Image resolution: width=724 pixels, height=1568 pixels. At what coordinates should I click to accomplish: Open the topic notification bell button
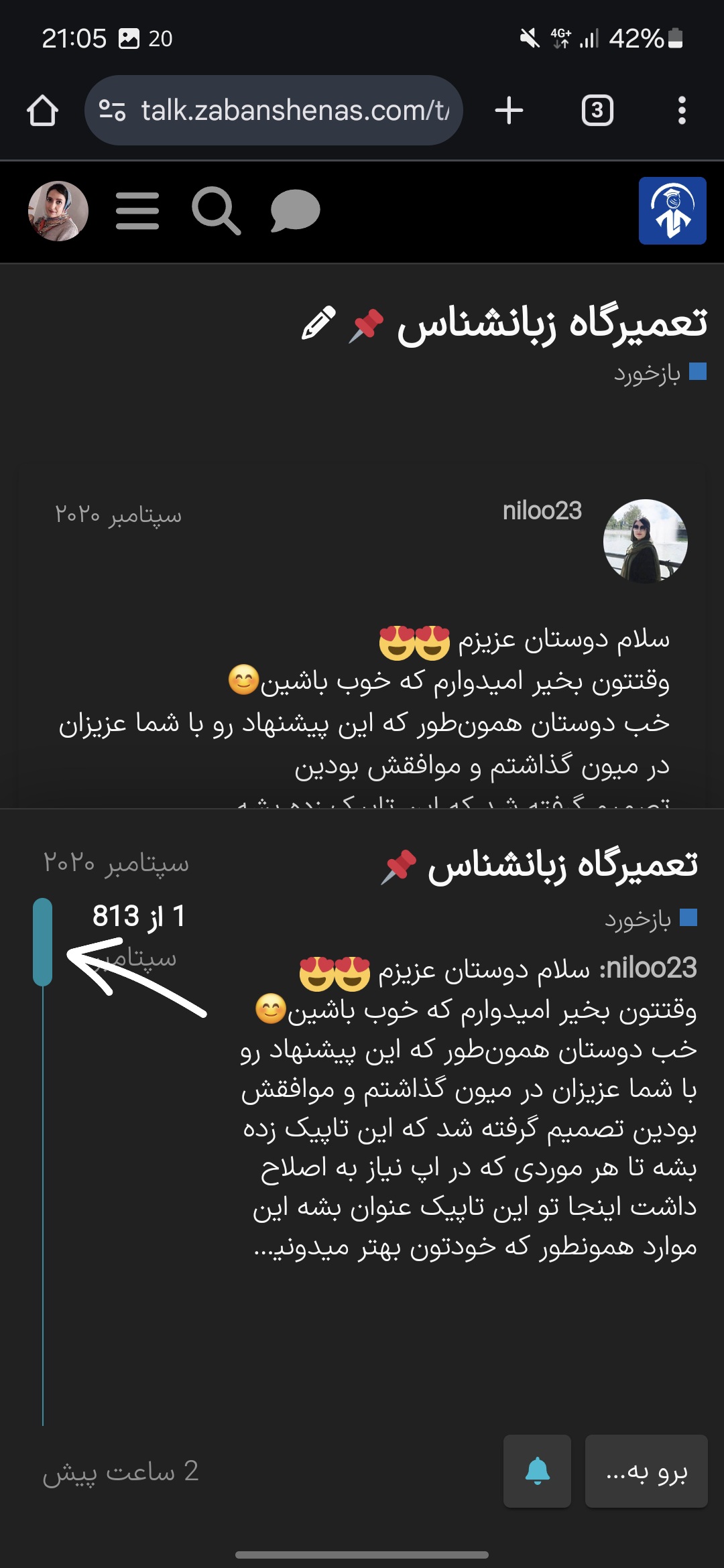click(x=538, y=1472)
